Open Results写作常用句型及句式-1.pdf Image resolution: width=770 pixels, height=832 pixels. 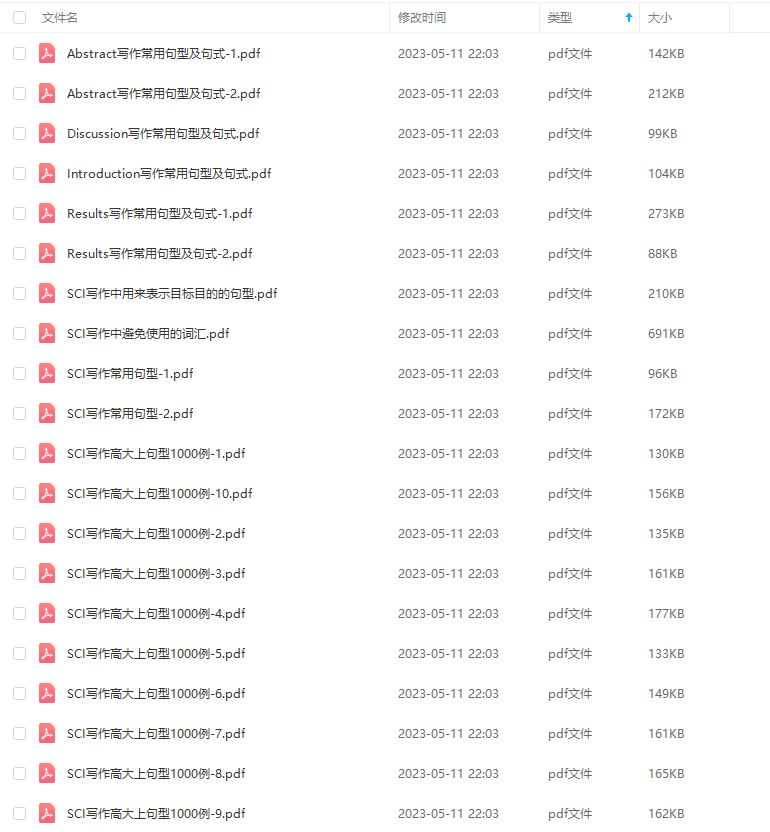(159, 214)
